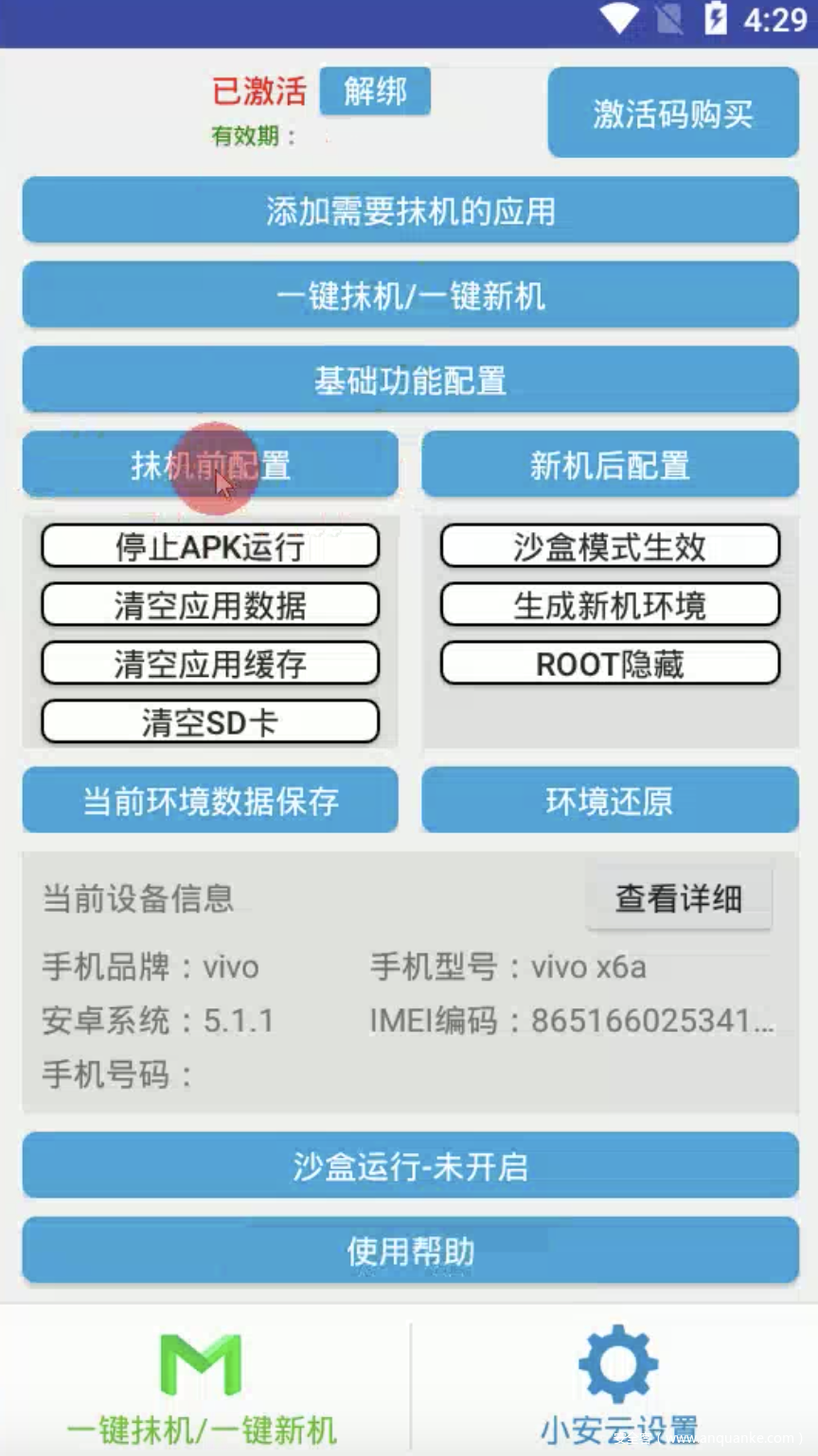
Task: Open 基础功能配置
Action: (410, 381)
